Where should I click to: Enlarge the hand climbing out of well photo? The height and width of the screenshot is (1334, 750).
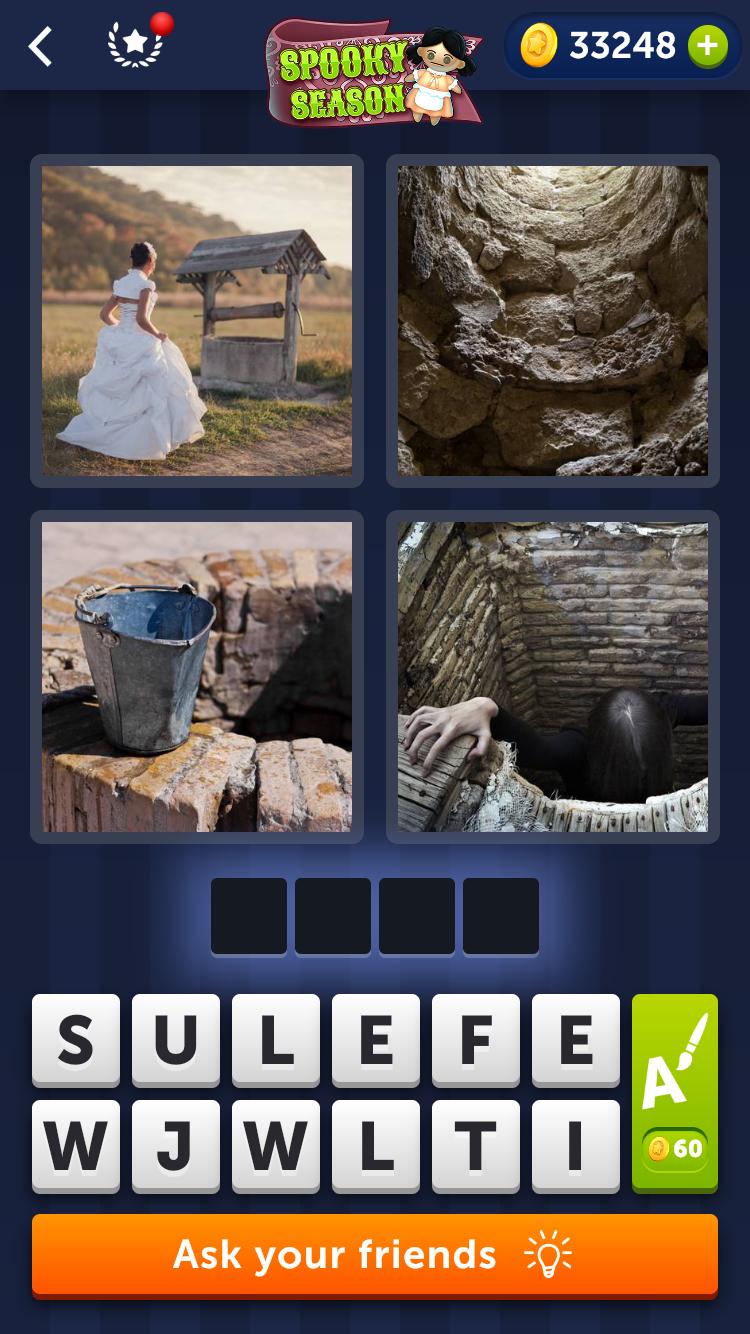coord(553,677)
